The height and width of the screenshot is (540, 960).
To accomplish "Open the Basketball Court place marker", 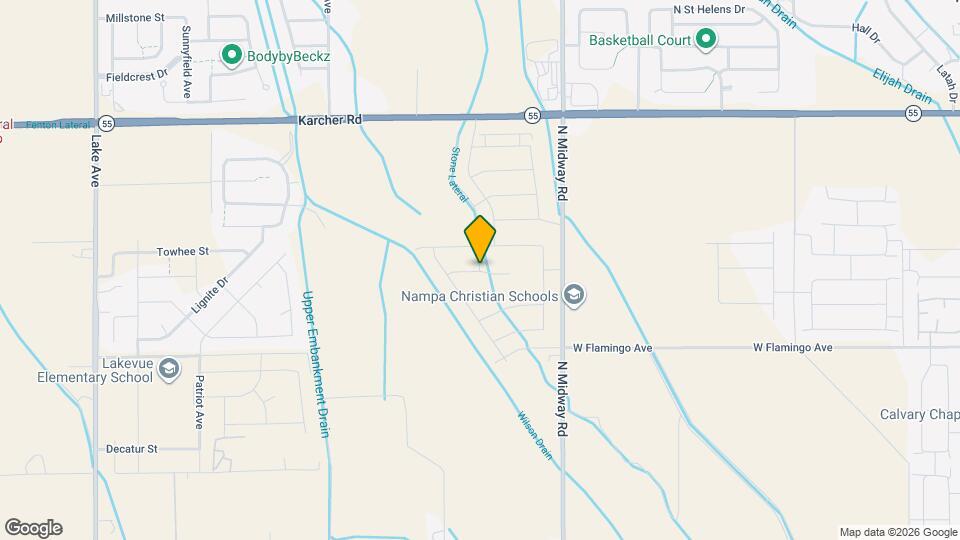I will click(x=706, y=40).
